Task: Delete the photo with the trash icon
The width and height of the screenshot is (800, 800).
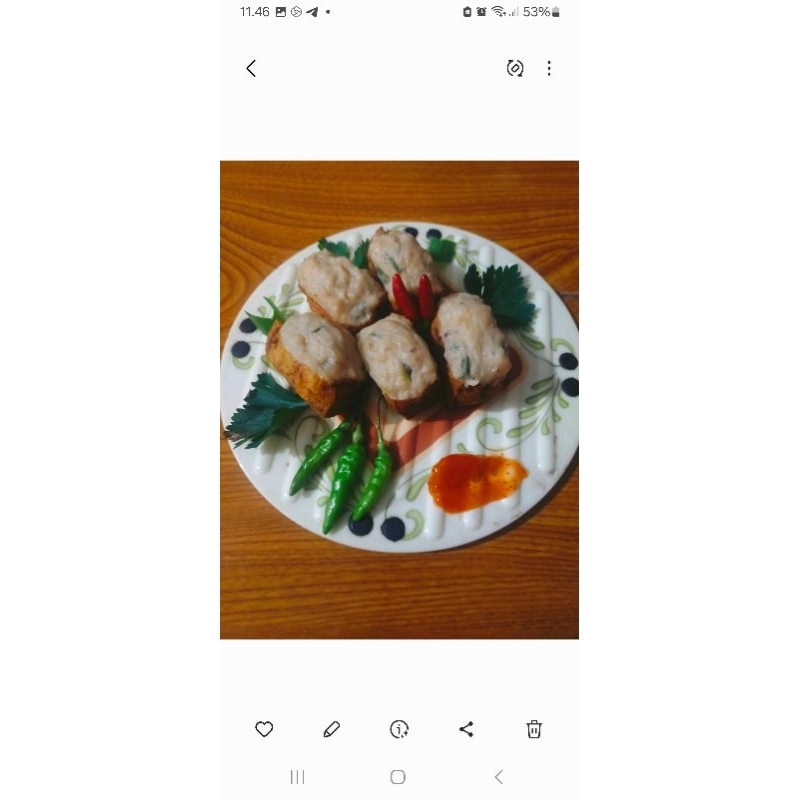Action: [534, 729]
